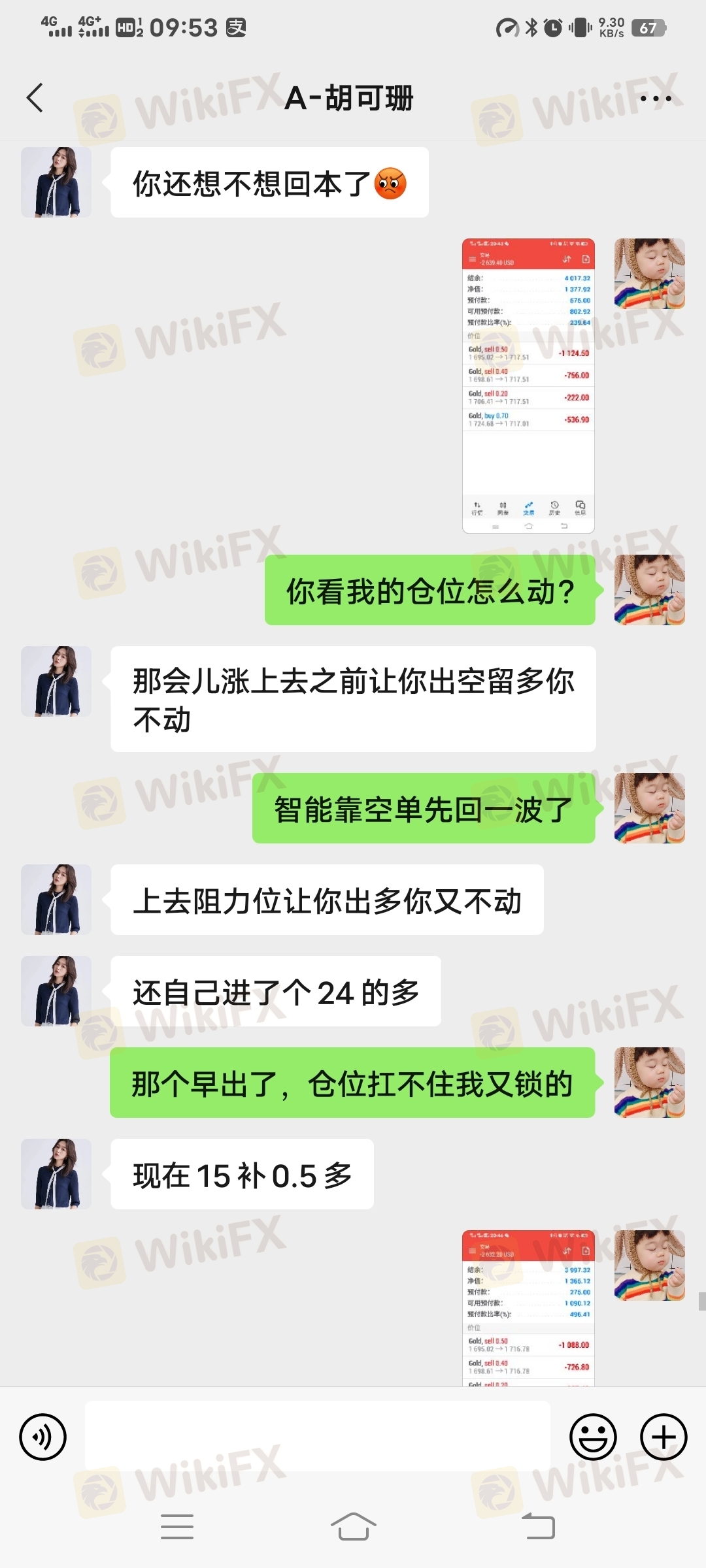Viewport: 706px width, 1568px height.
Task: Focus the message text field
Action: tap(317, 1436)
